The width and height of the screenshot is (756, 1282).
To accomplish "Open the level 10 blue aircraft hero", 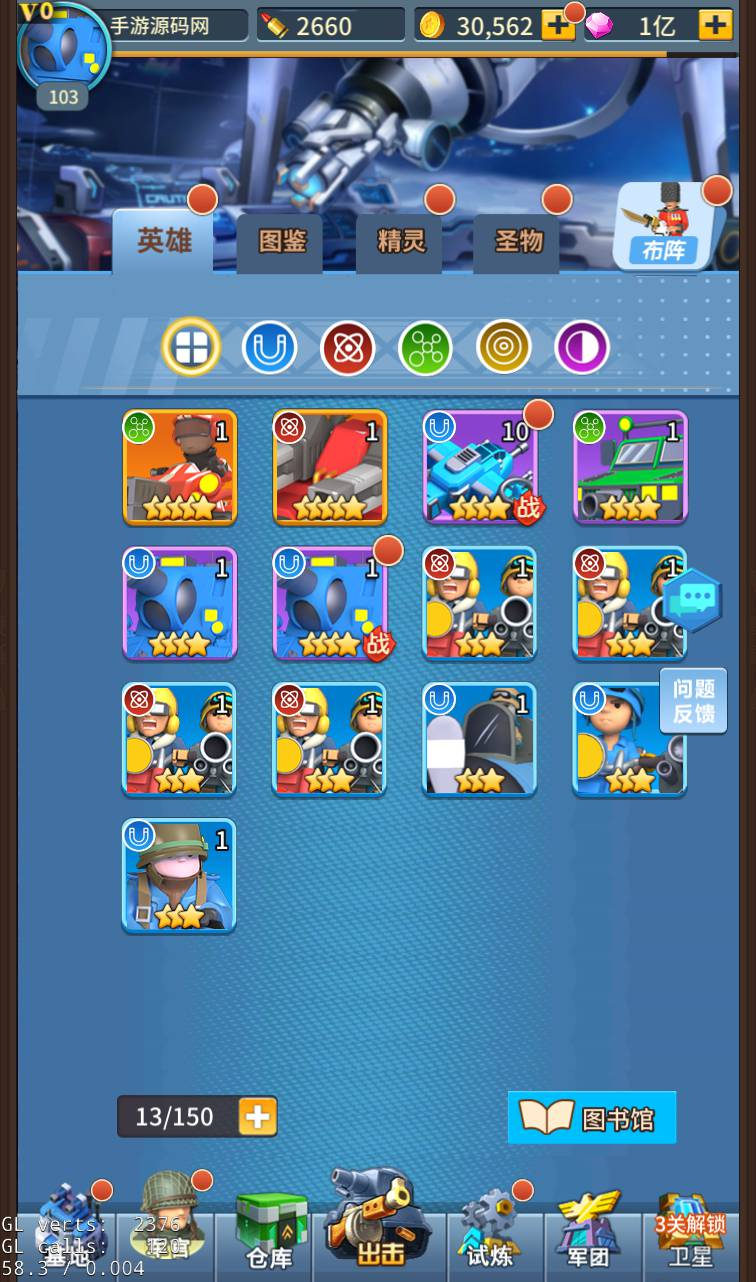I will coord(480,467).
